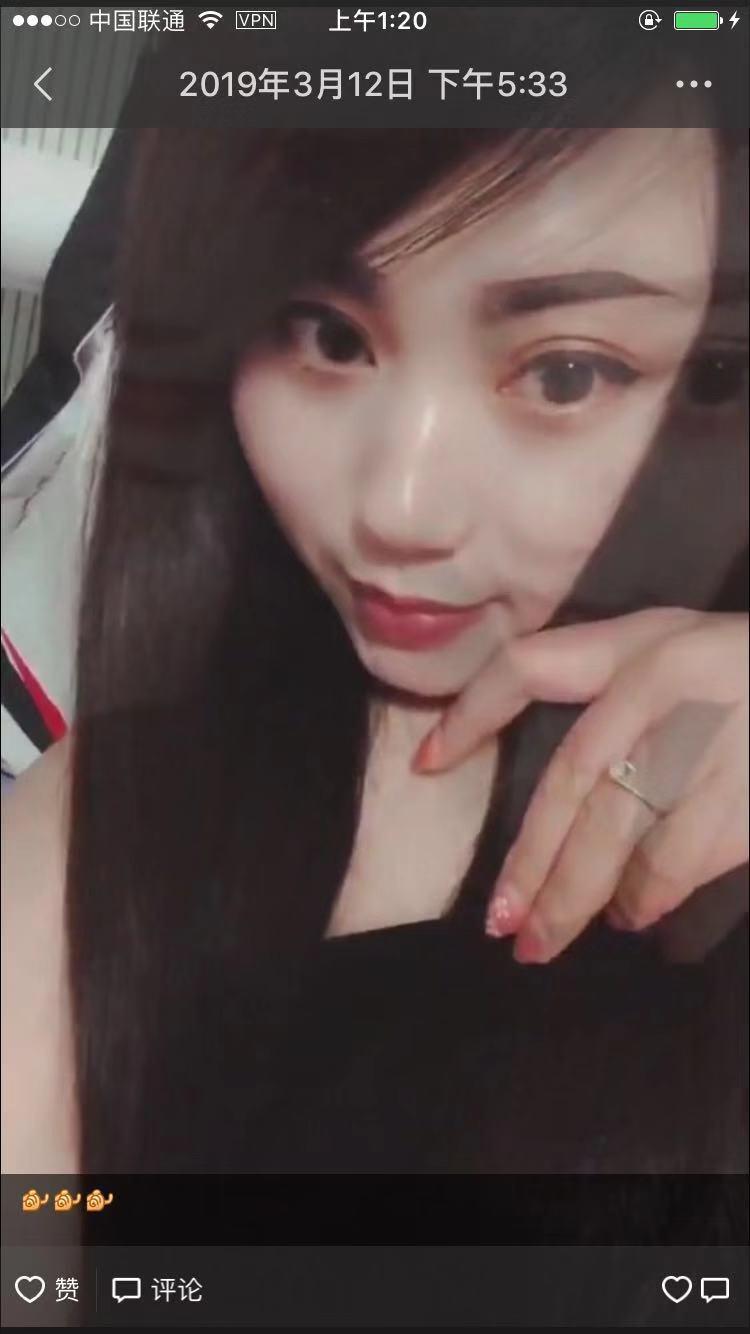Like this moment with 赞
Screen dimensions: 750x1334
pyautogui.click(x=47, y=1290)
